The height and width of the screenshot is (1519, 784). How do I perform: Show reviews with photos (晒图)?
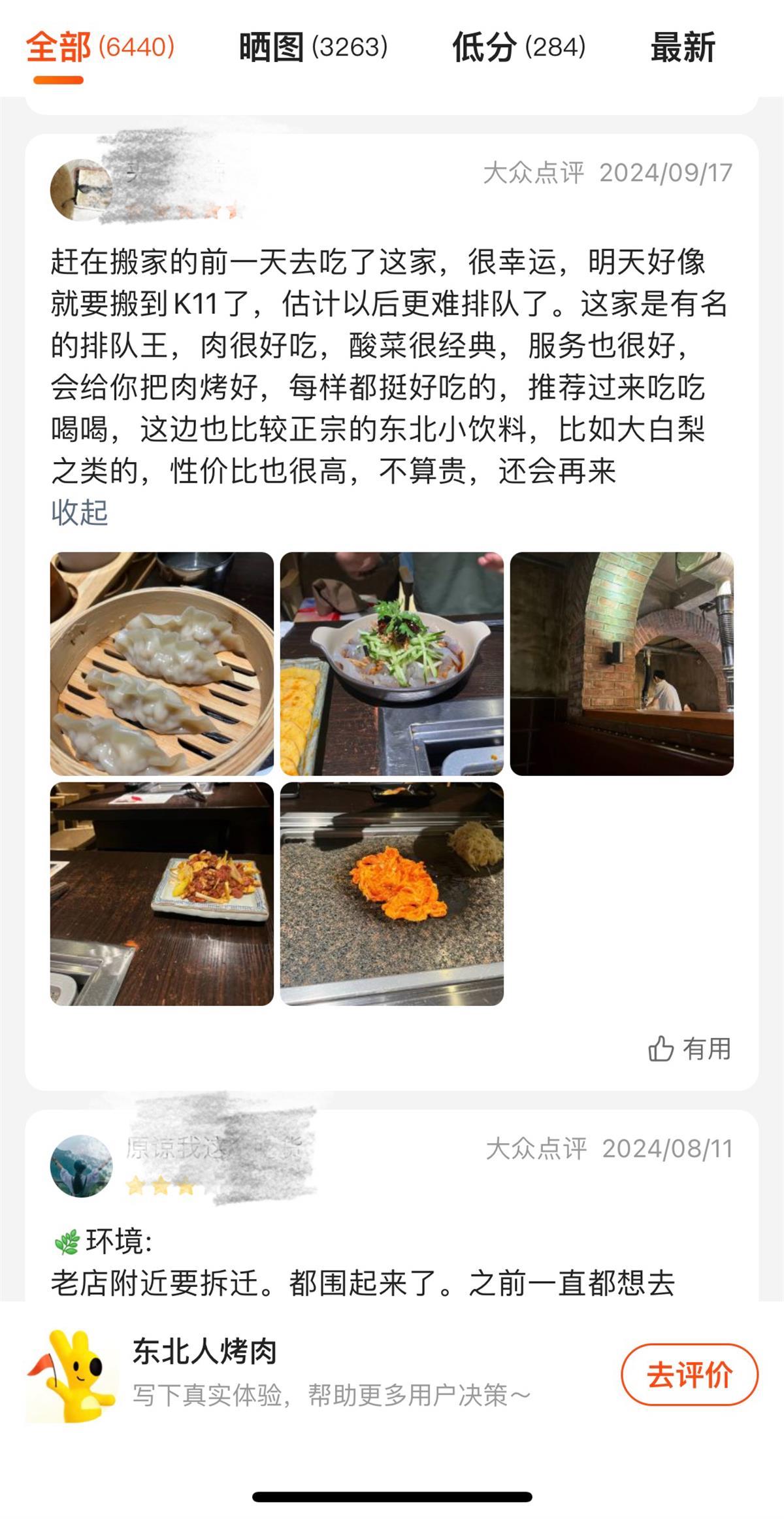(313, 47)
